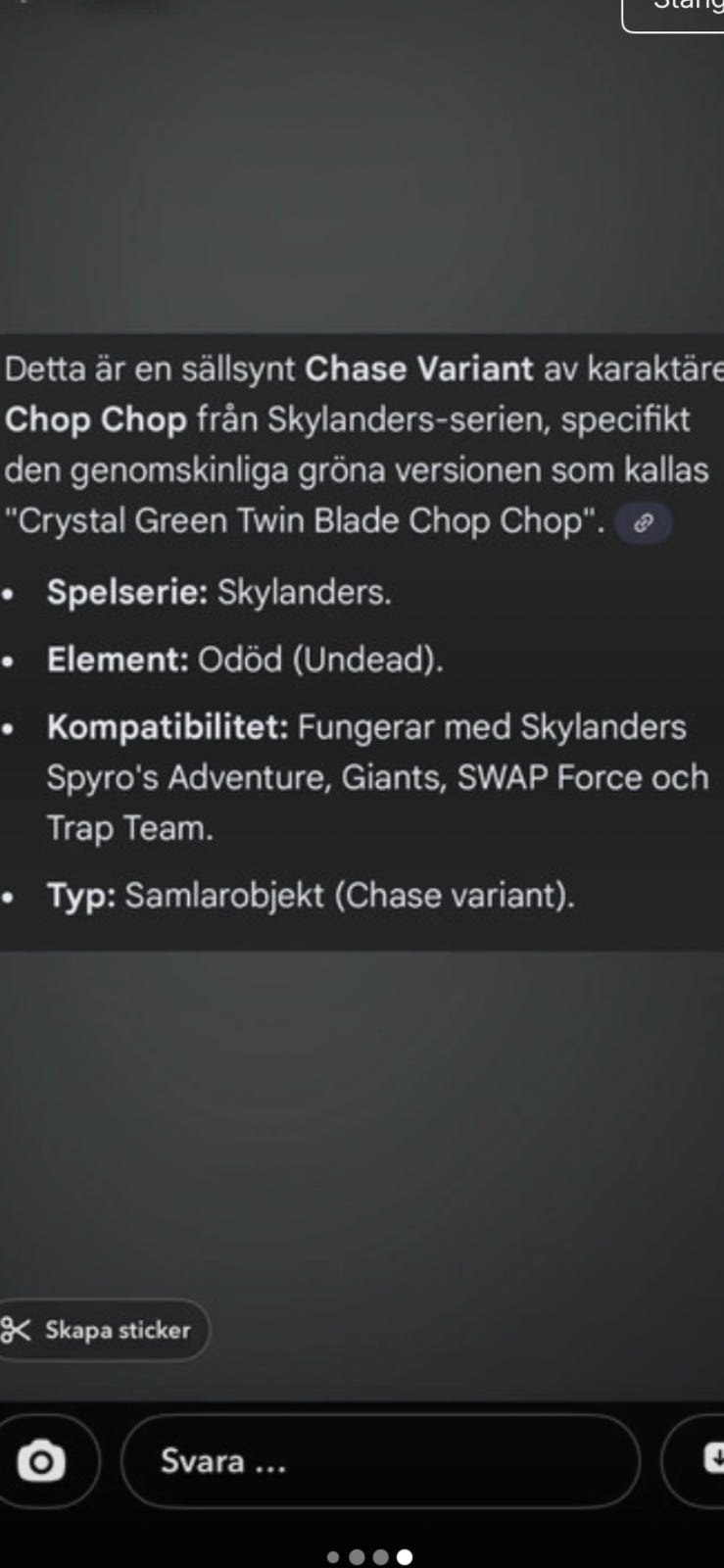Tap the Svara reply field
724x1568 pixels.
click(x=380, y=1461)
